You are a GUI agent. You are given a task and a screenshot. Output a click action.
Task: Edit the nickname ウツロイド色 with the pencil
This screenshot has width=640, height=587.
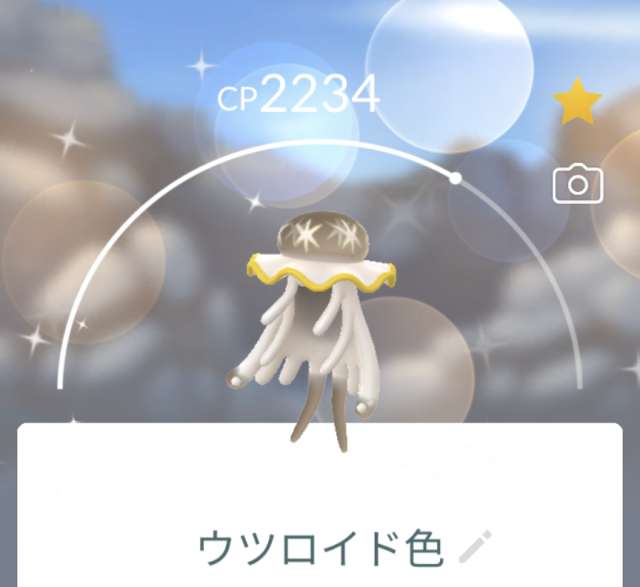(x=476, y=547)
